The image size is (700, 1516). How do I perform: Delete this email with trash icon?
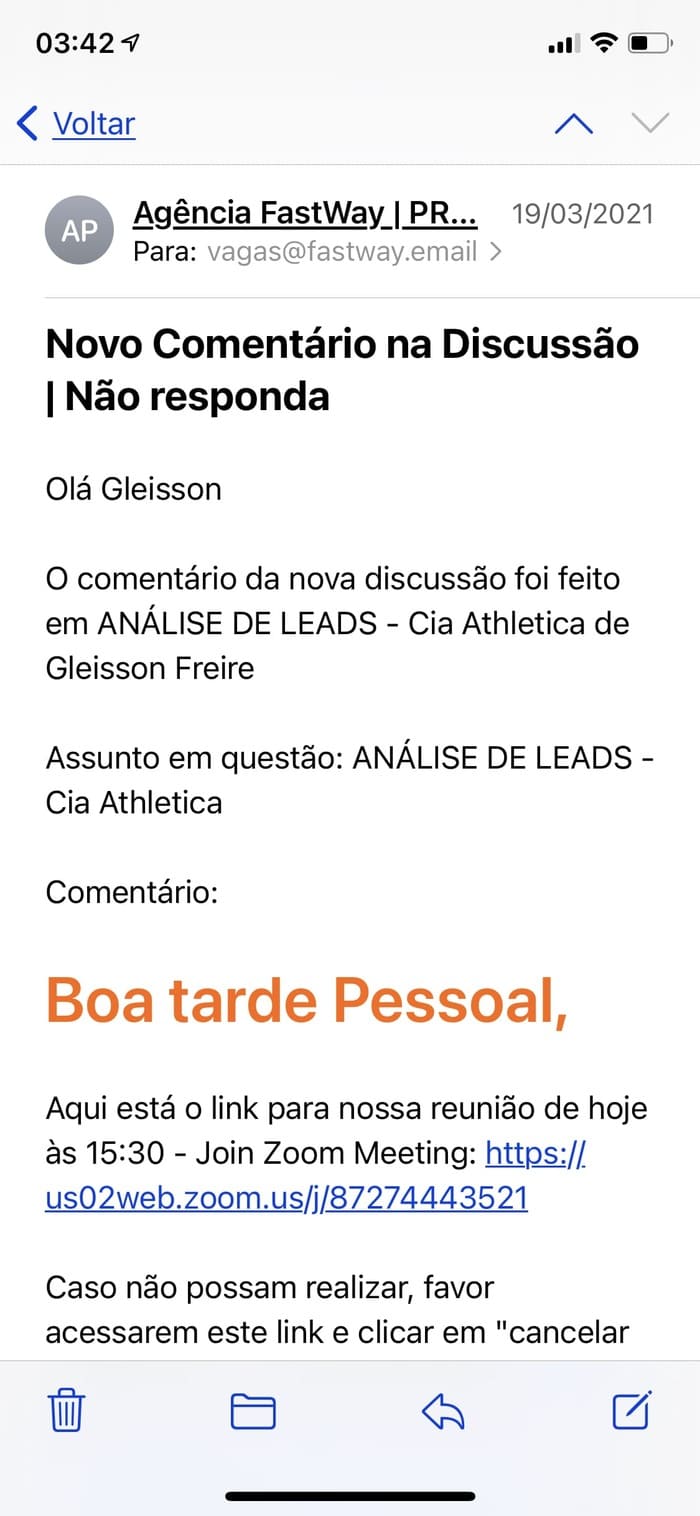67,1411
